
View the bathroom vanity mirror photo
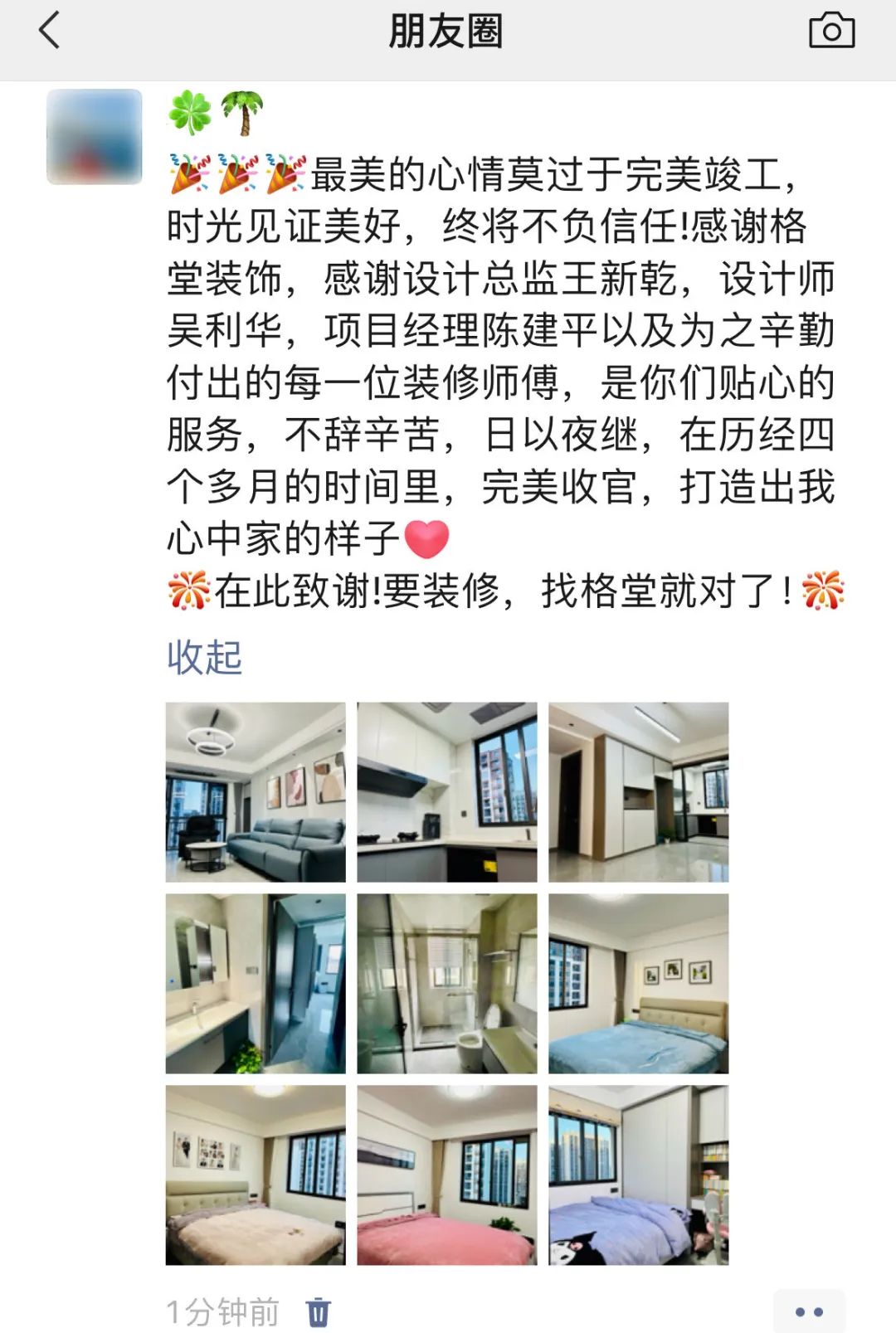256,984
